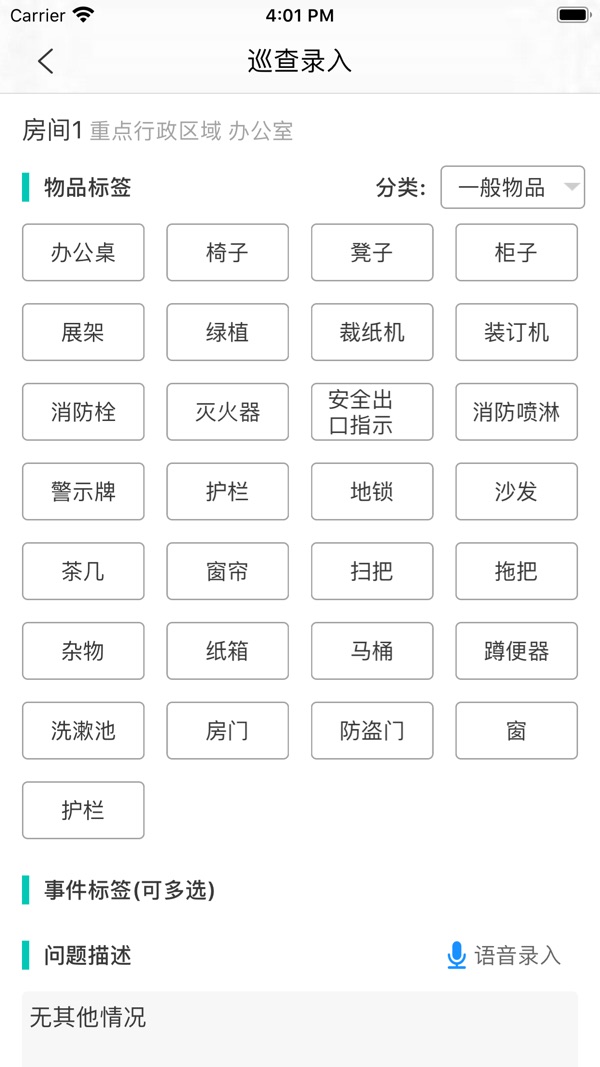
Task: Focus the 问题描述 text field
Action: [x=300, y=1028]
